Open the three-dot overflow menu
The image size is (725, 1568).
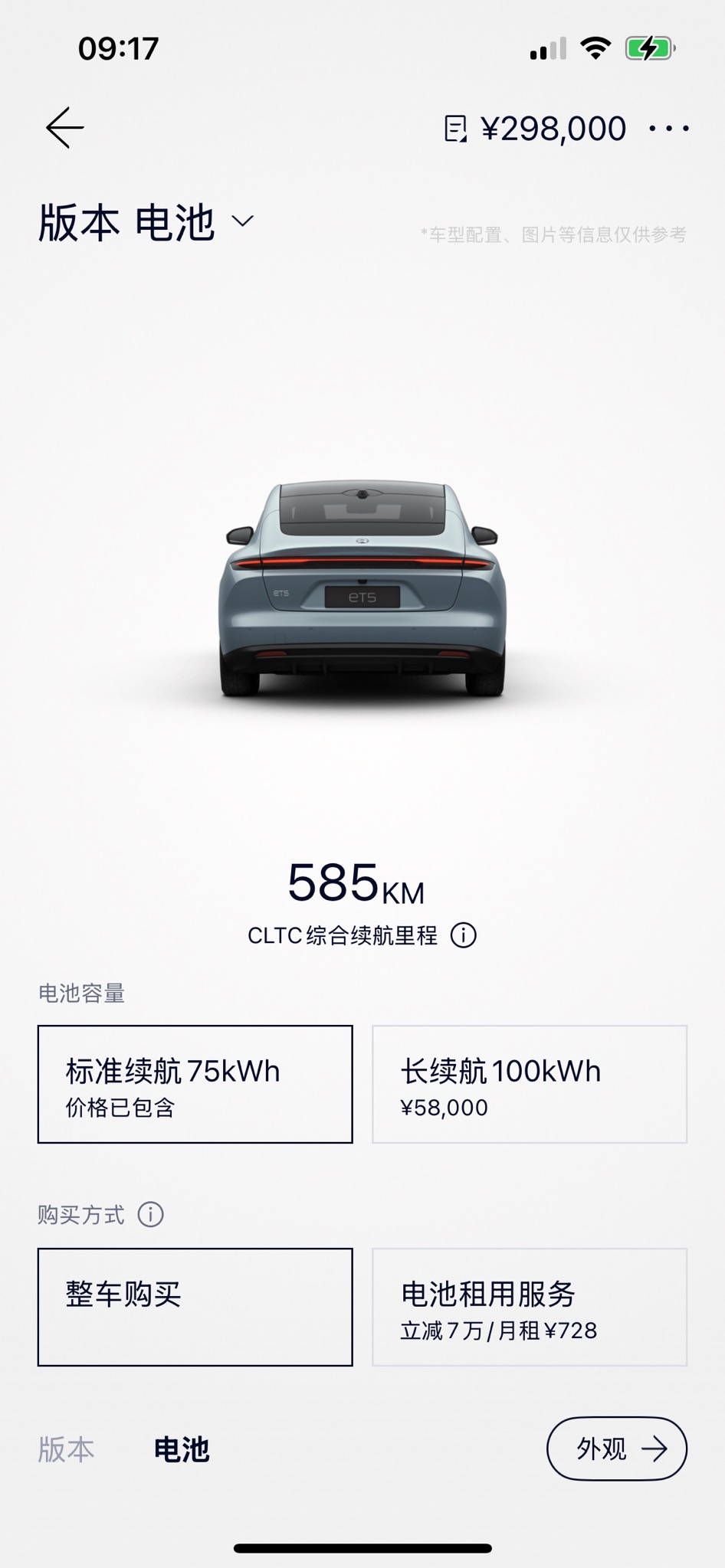coord(668,129)
